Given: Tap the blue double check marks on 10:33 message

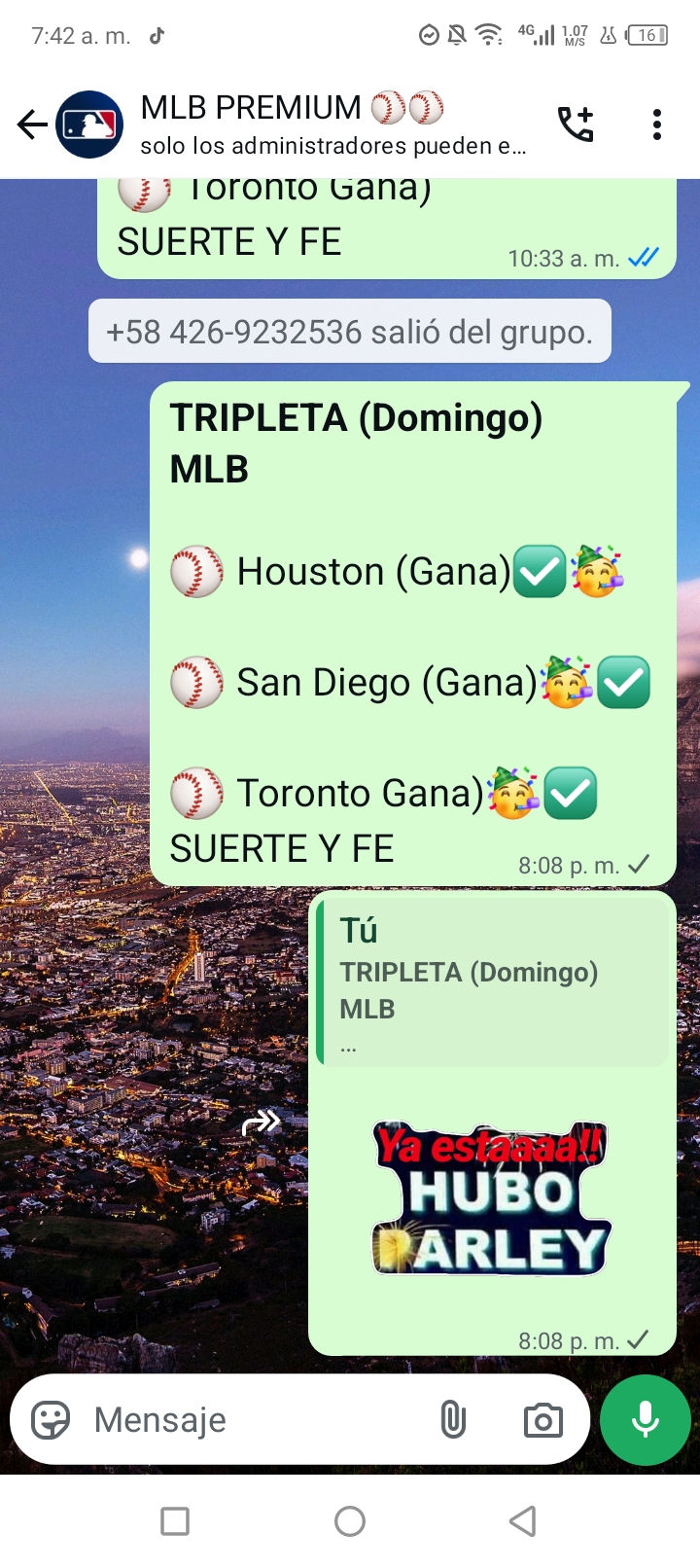Looking at the screenshot, I should click(x=642, y=257).
